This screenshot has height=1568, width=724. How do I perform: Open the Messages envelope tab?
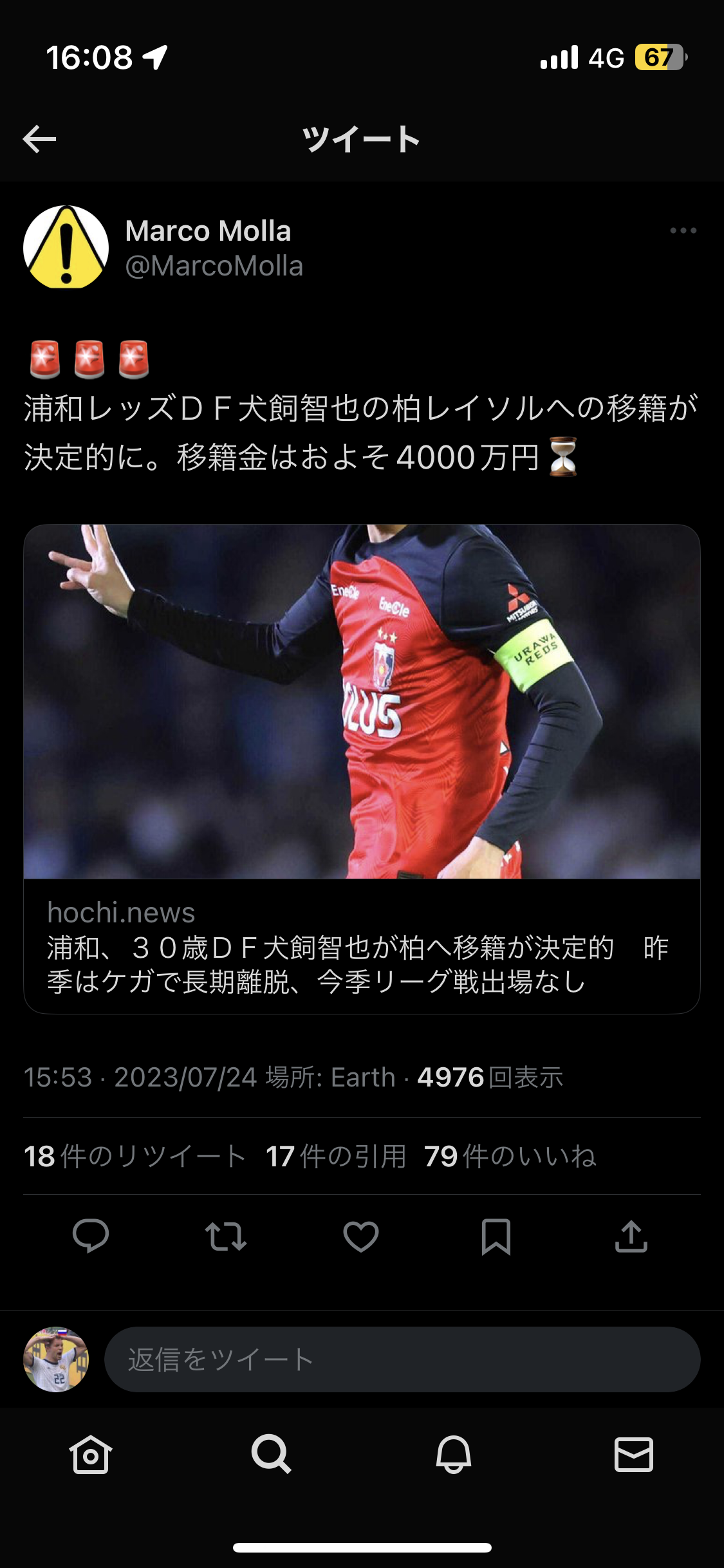[634, 1455]
